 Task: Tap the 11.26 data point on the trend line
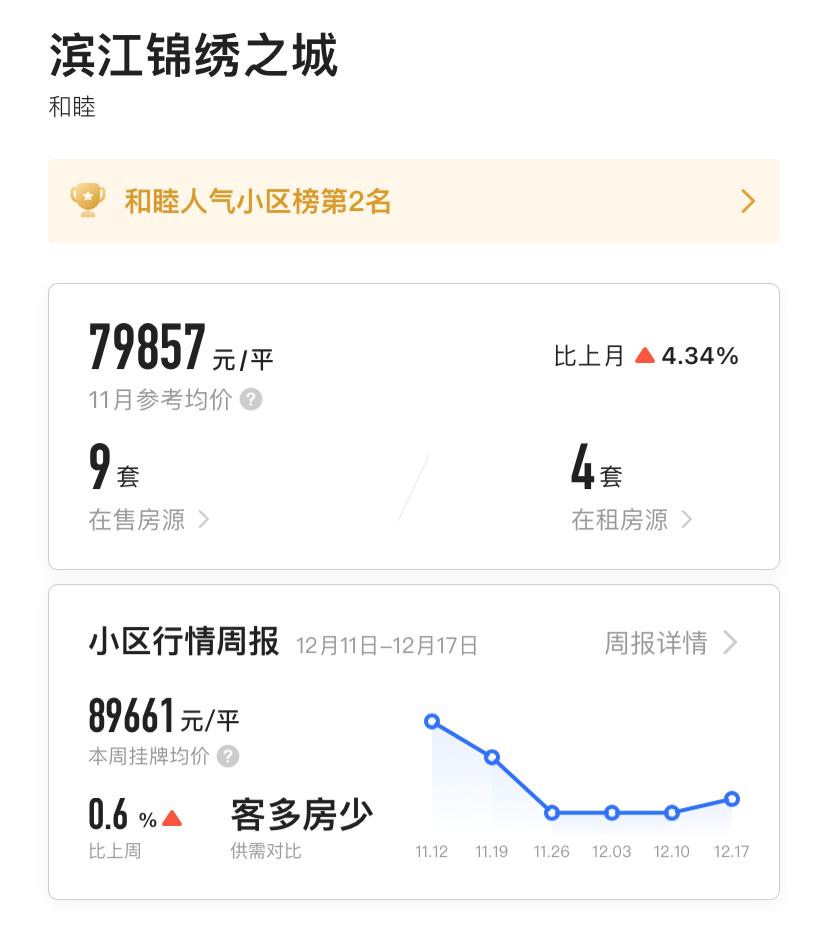click(x=551, y=814)
